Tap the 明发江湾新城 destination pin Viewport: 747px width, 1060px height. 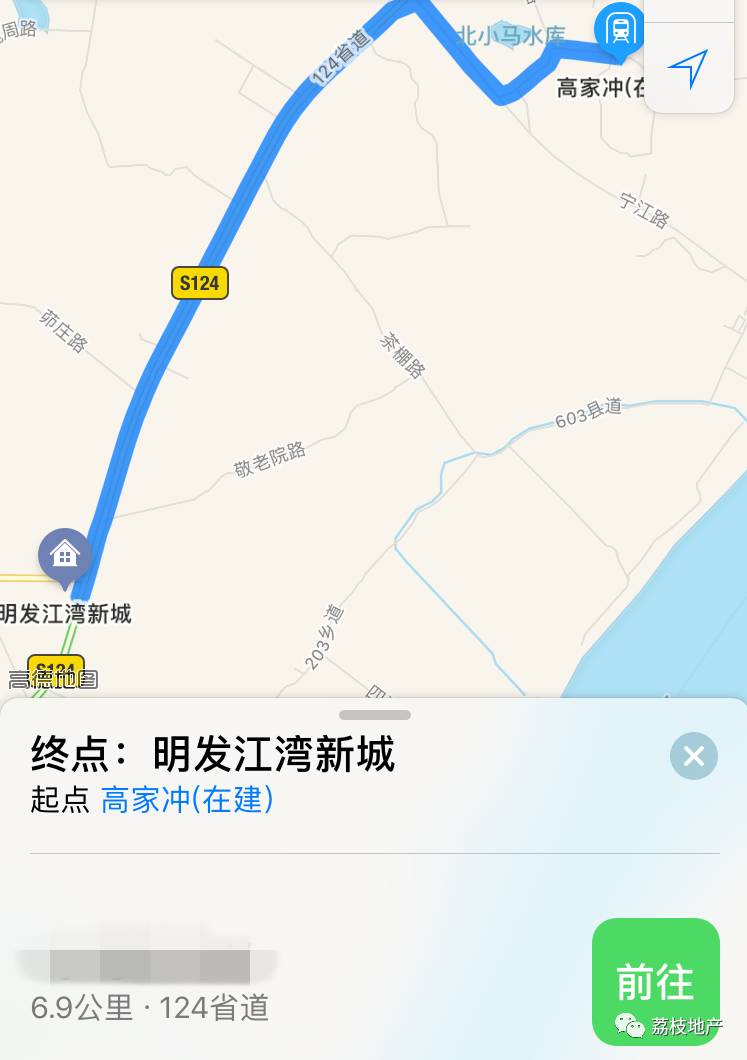point(65,555)
